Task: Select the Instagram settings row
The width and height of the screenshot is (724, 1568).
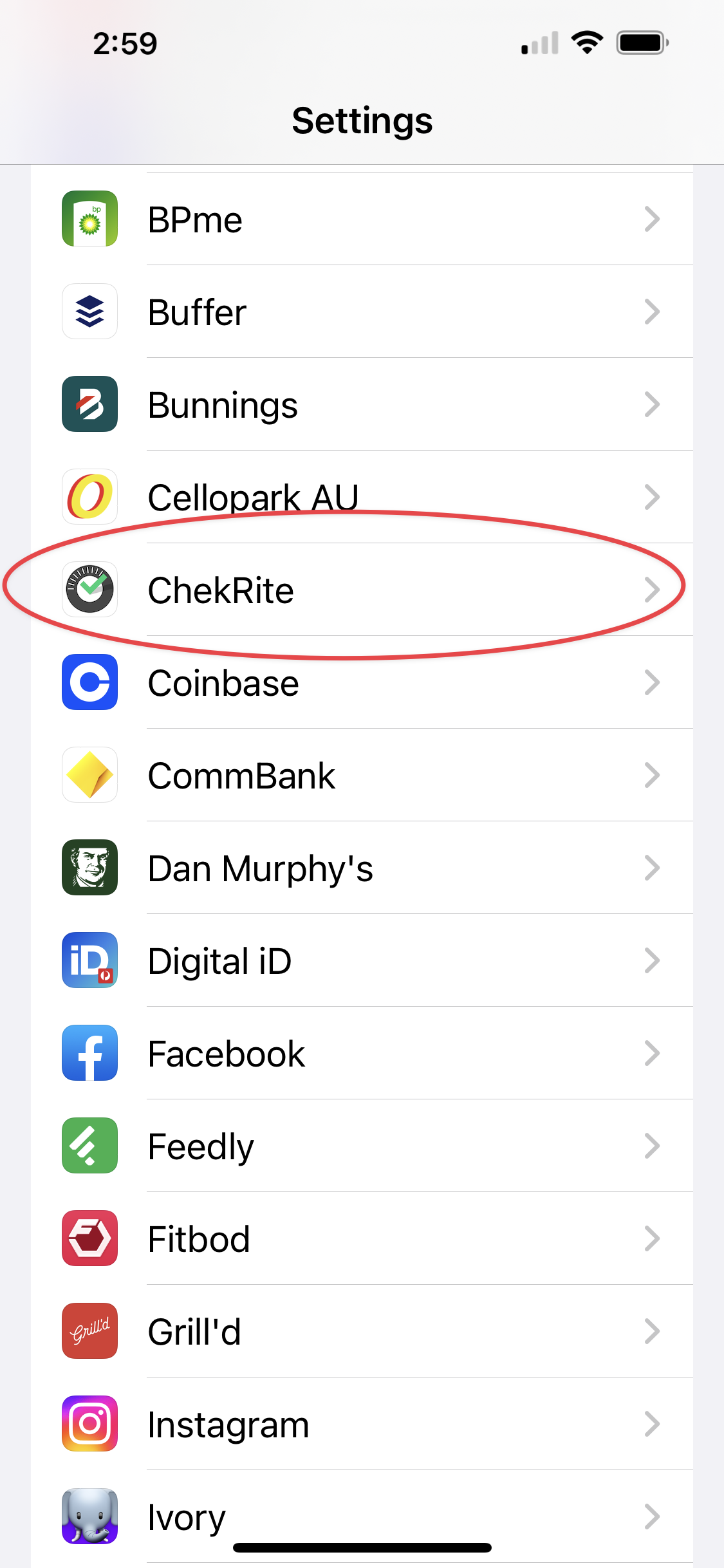Action: point(362,1424)
